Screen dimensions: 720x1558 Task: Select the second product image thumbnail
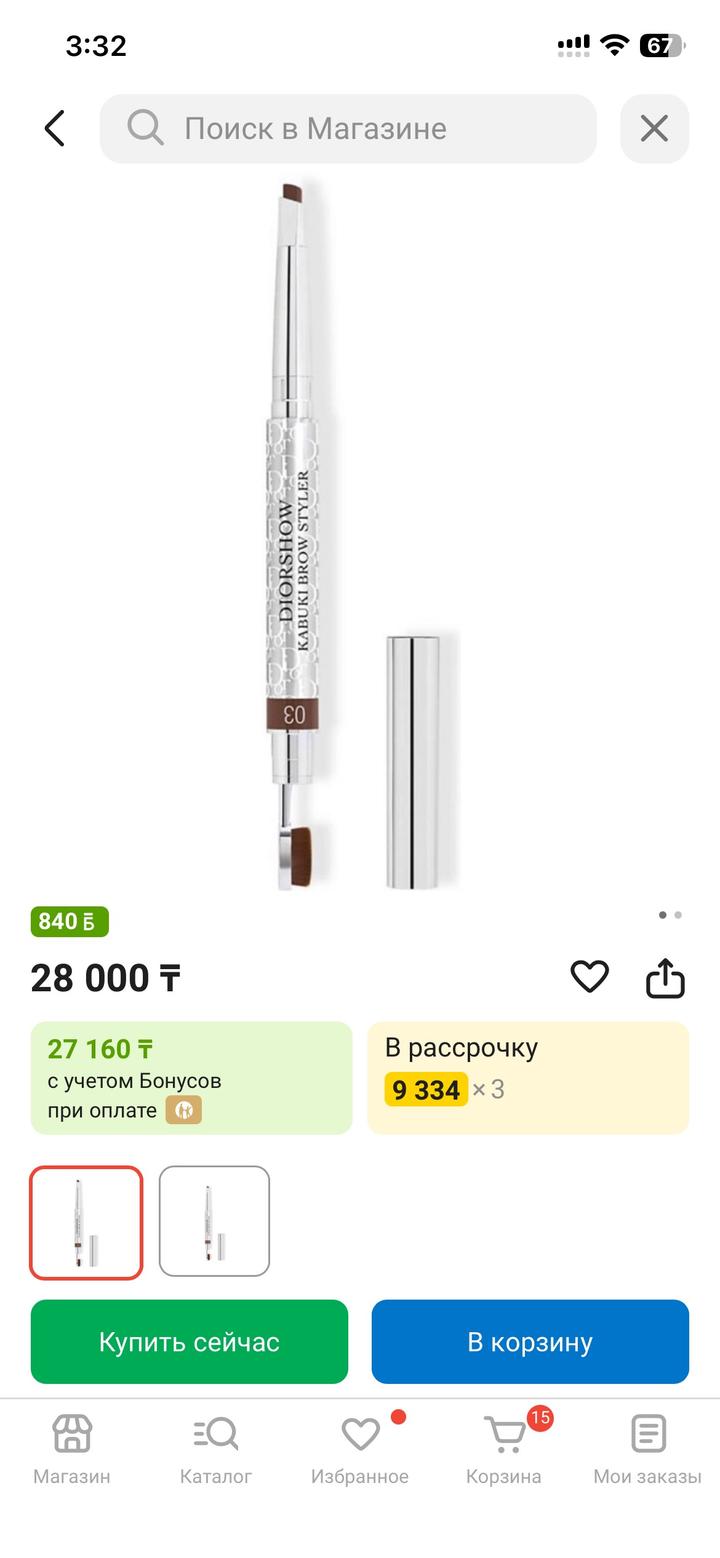click(x=214, y=1222)
